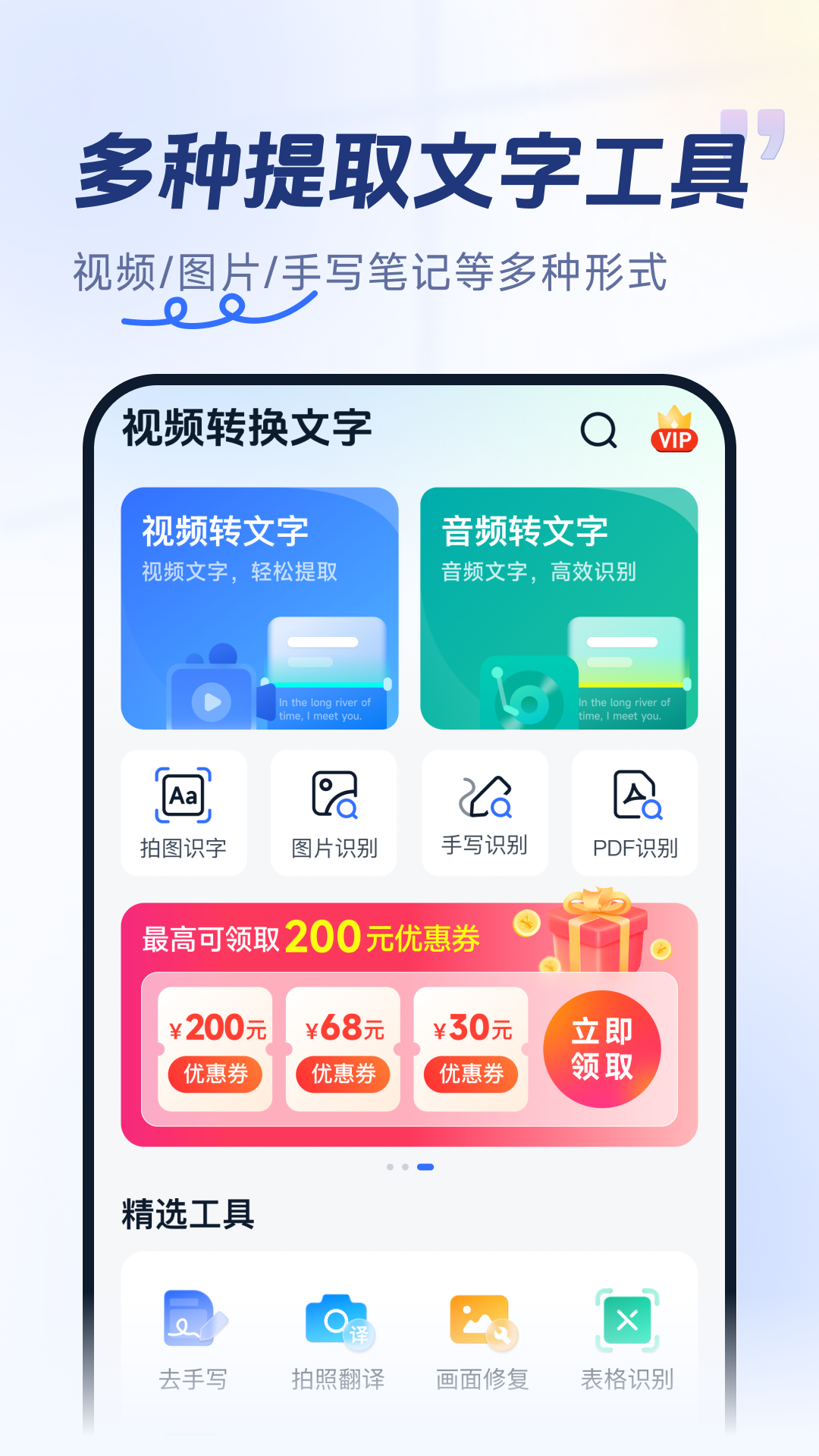Open the search function

point(598,431)
